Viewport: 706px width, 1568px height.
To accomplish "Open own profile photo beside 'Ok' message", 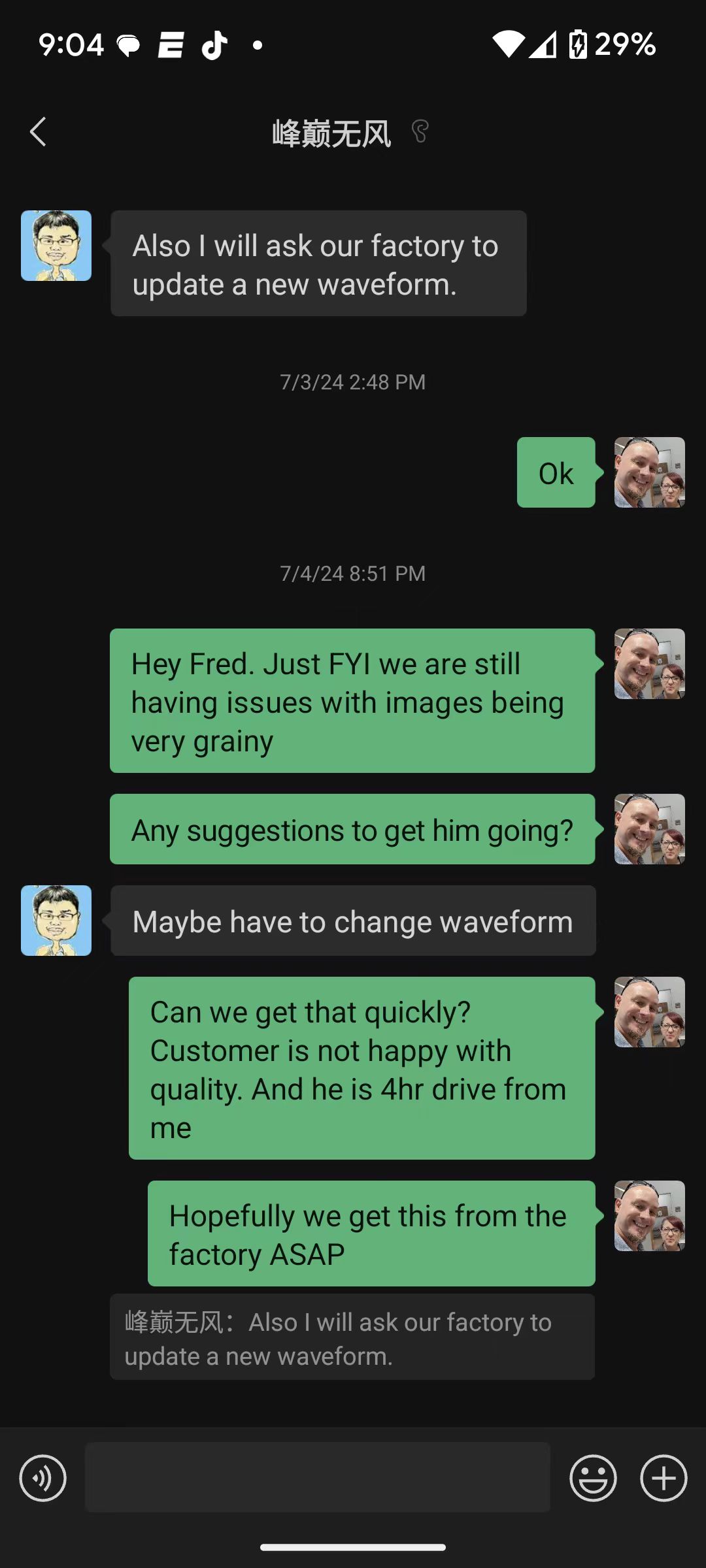I will tap(650, 472).
